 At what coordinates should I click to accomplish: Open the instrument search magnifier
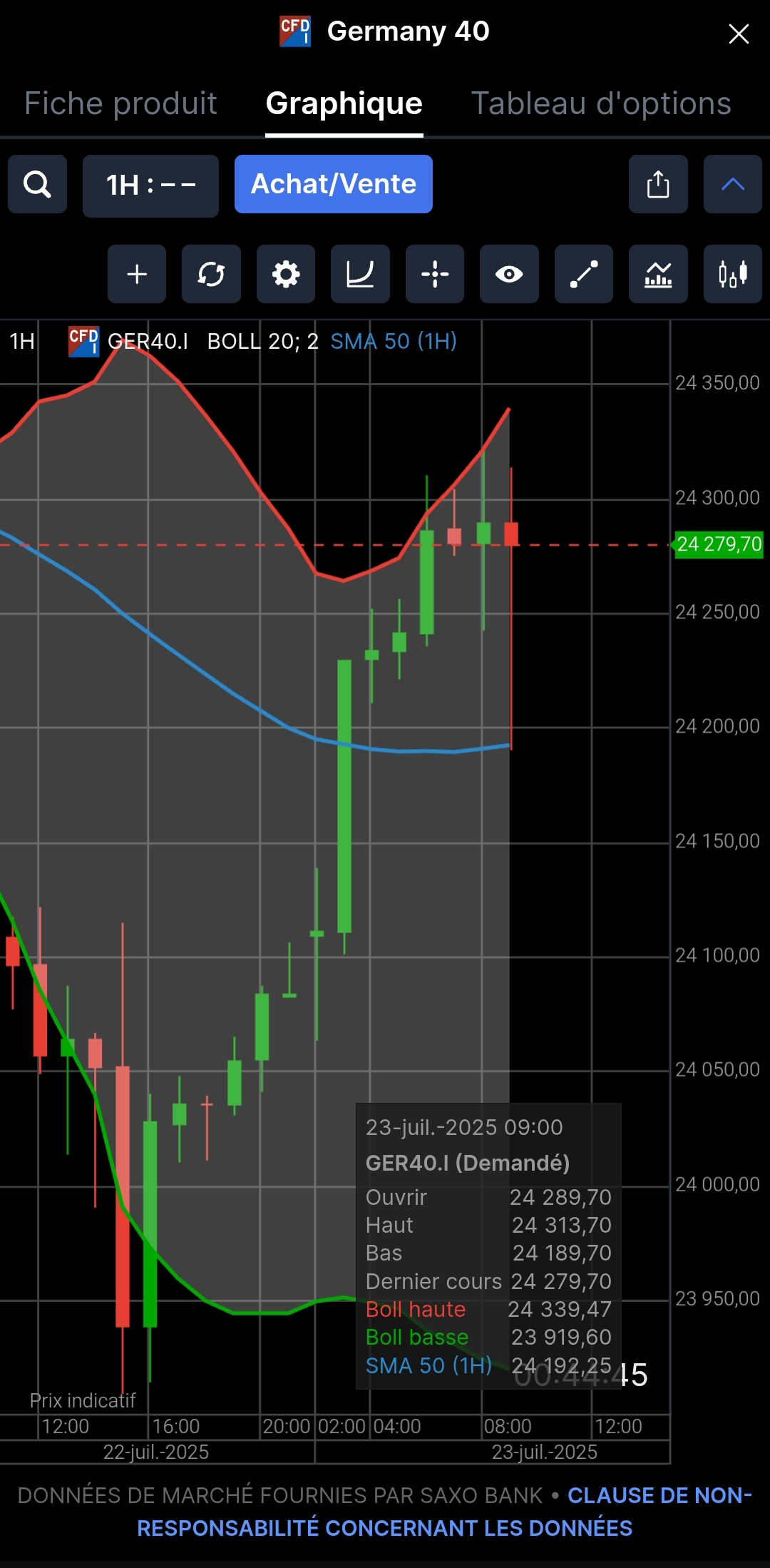pos(37,184)
